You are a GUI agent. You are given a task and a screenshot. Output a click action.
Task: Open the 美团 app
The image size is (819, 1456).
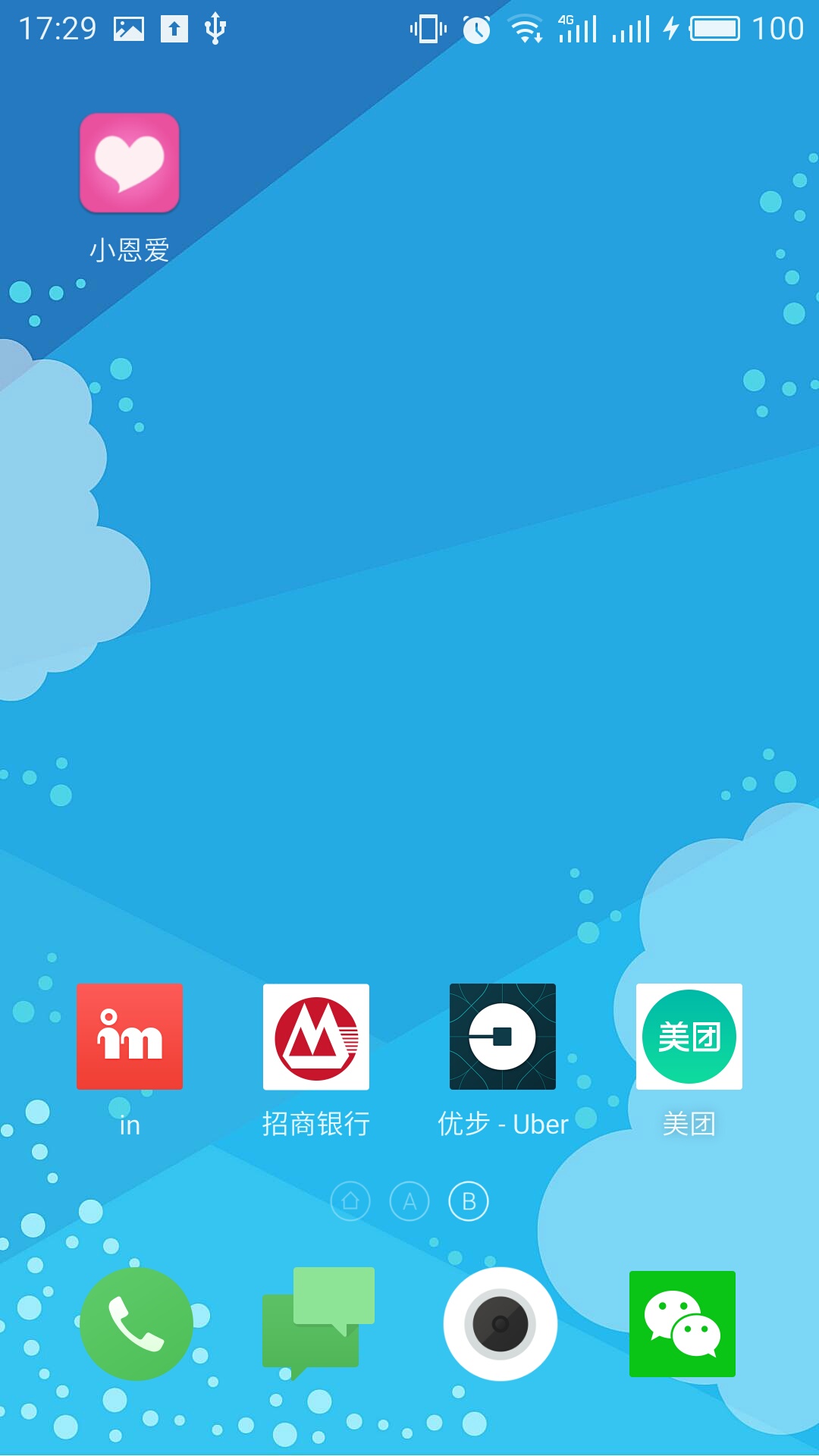pos(689,1037)
